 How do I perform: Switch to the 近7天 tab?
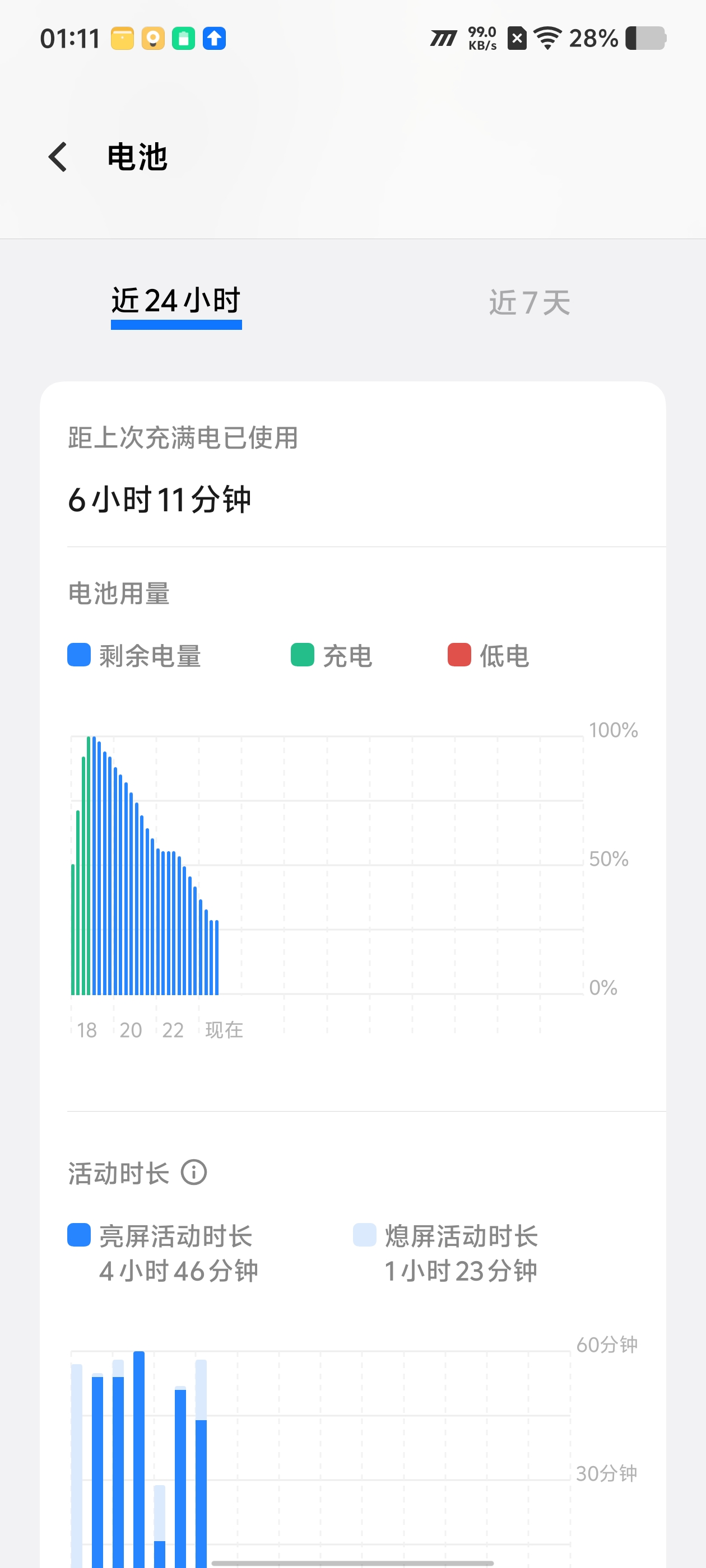pos(529,302)
